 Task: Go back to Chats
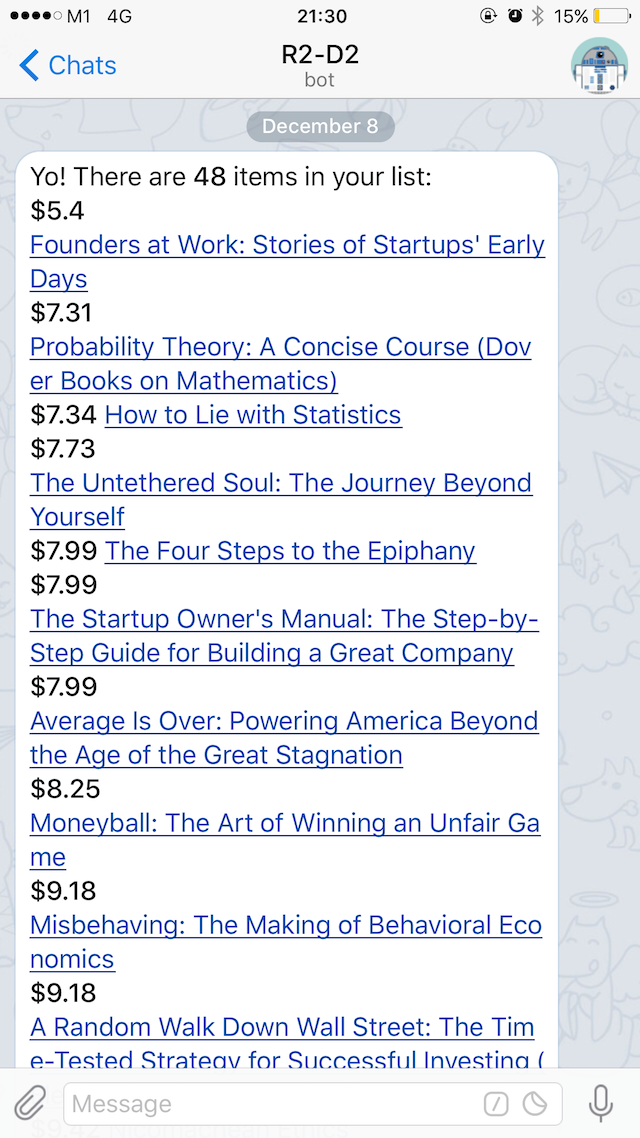coord(67,65)
